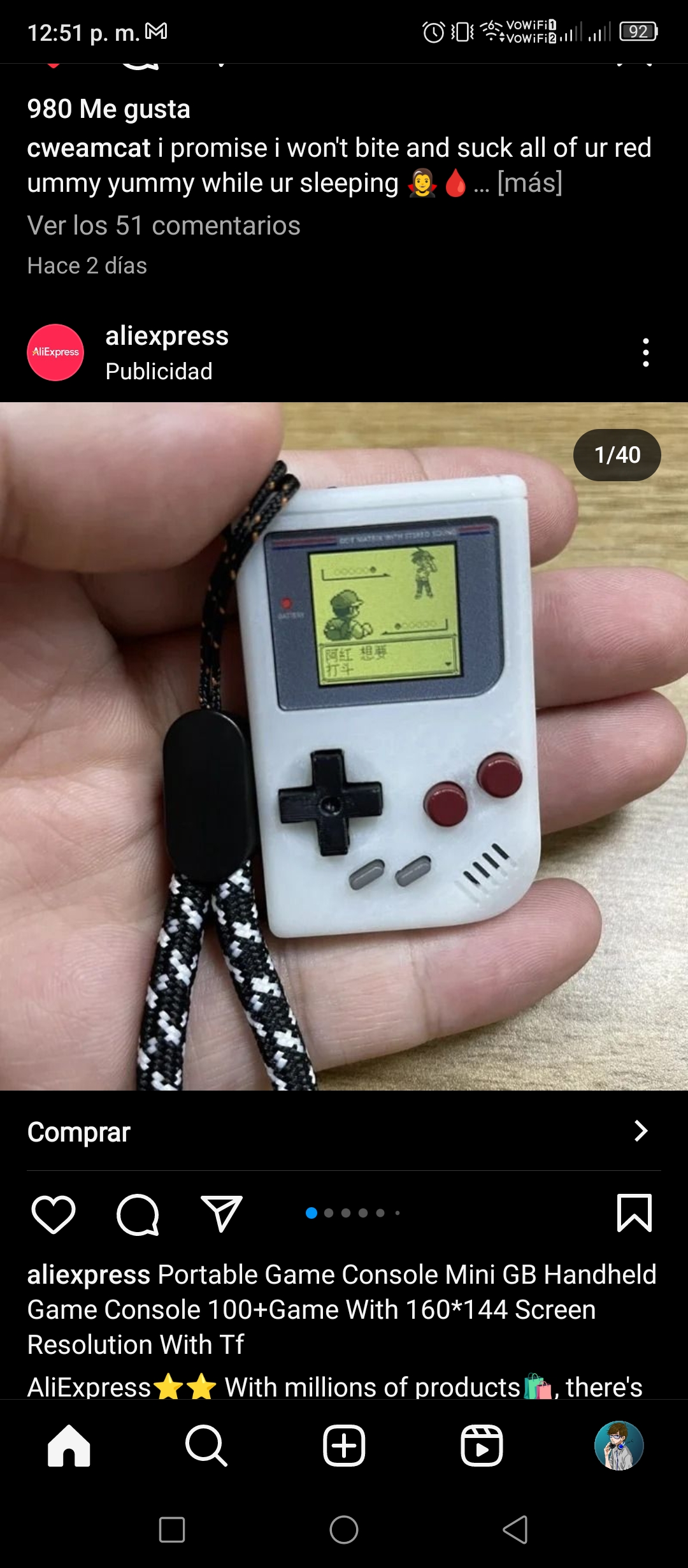This screenshot has width=688, height=1568.
Task: Open the aliexpress profile avatar
Action: 55,352
